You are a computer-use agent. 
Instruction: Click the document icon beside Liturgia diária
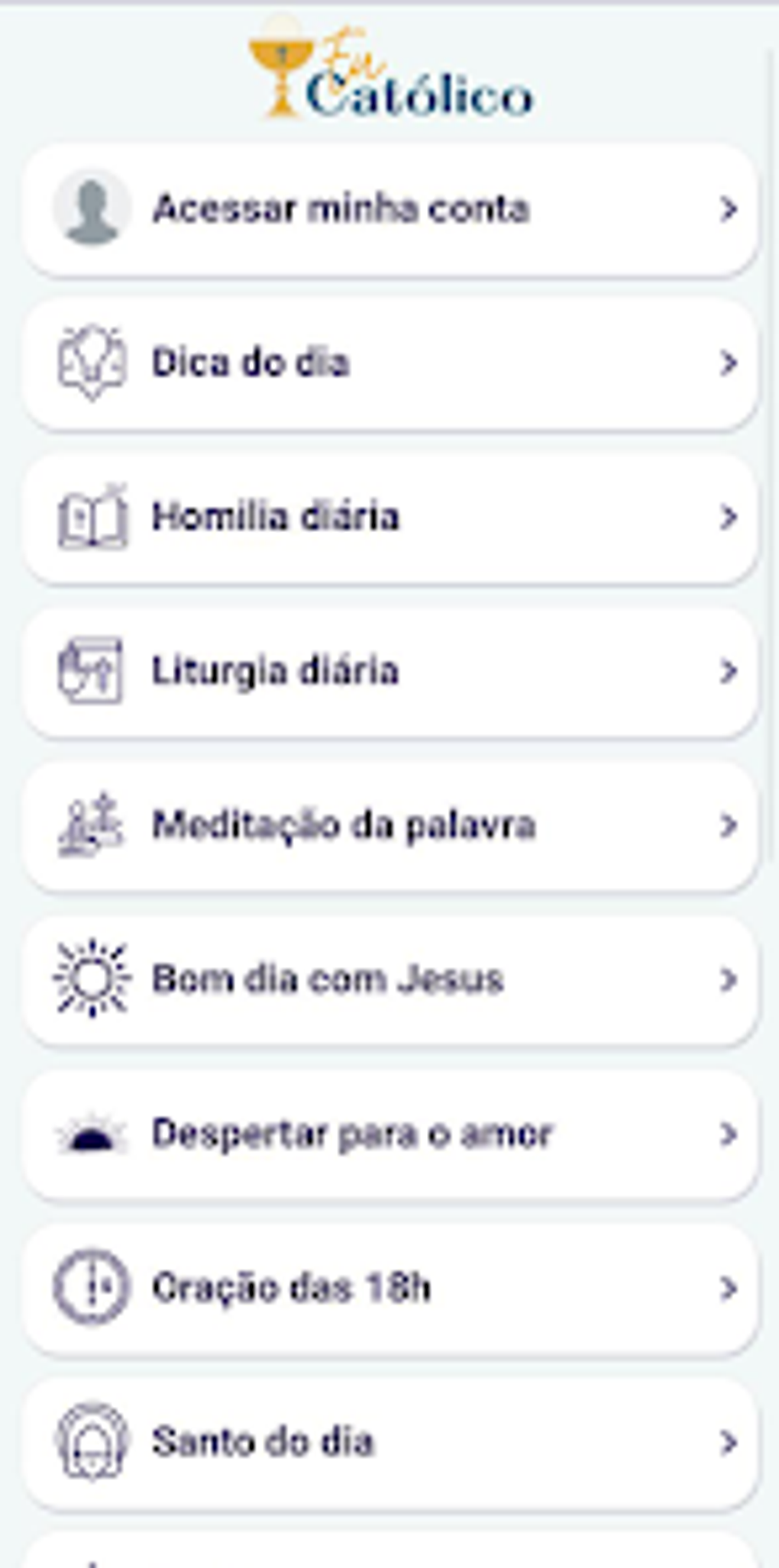(x=92, y=672)
